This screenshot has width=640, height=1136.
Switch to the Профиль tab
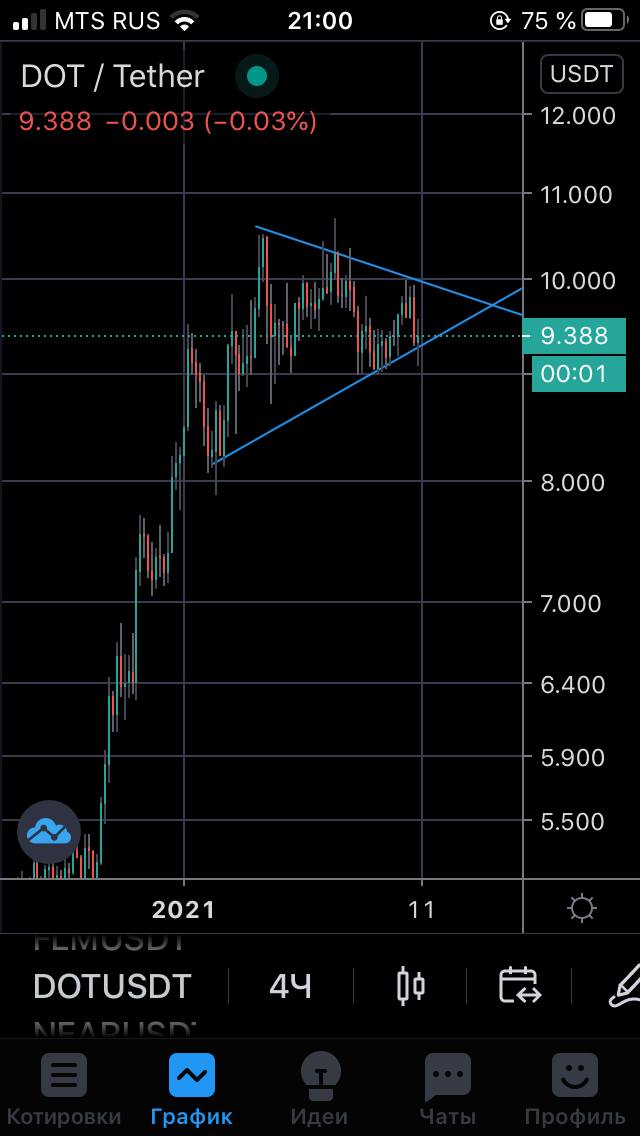[x=575, y=1090]
